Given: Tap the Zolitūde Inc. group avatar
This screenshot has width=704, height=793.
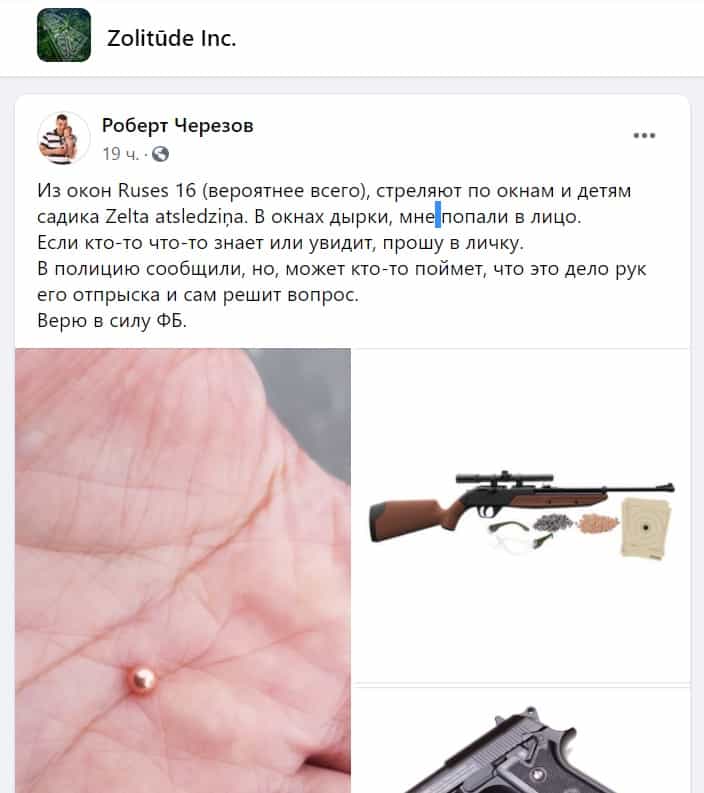Looking at the screenshot, I should (x=63, y=36).
